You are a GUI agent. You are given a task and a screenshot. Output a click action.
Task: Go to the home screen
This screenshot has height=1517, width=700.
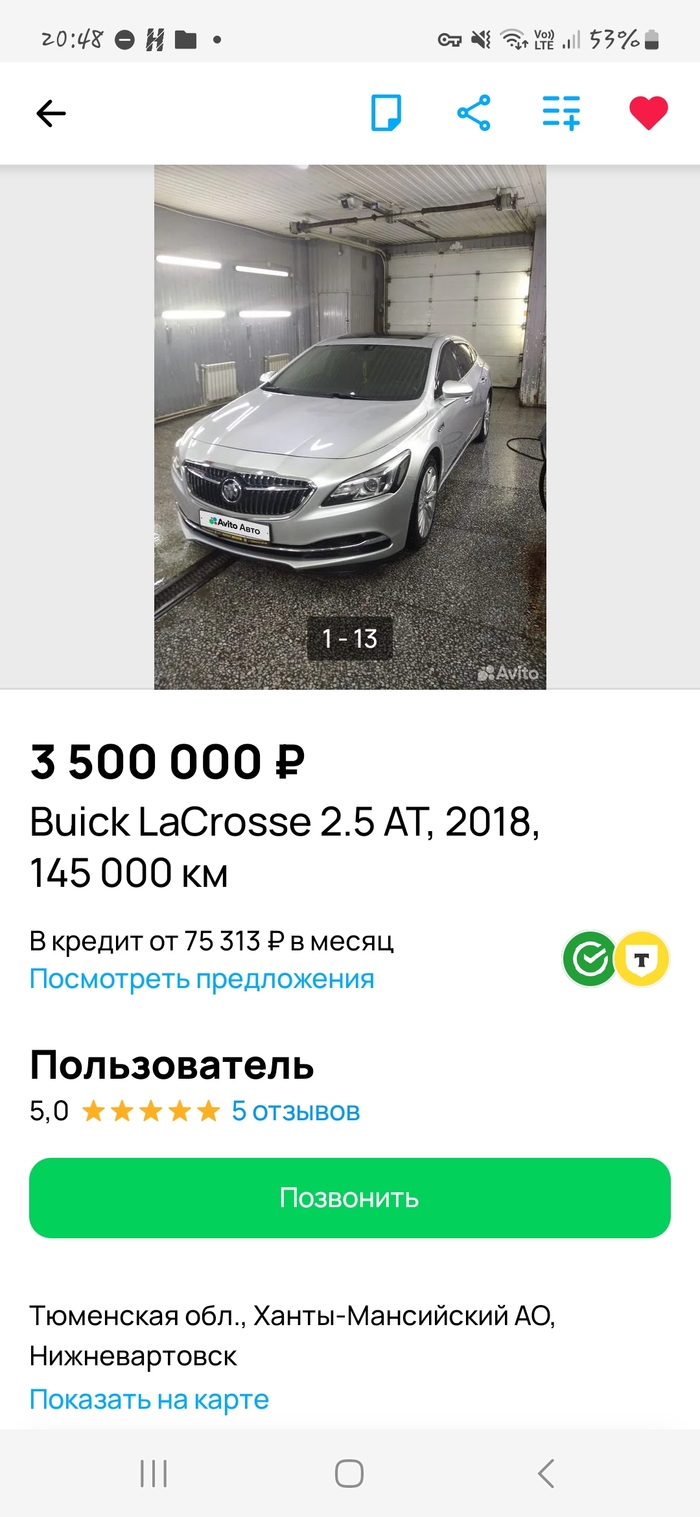(349, 1473)
